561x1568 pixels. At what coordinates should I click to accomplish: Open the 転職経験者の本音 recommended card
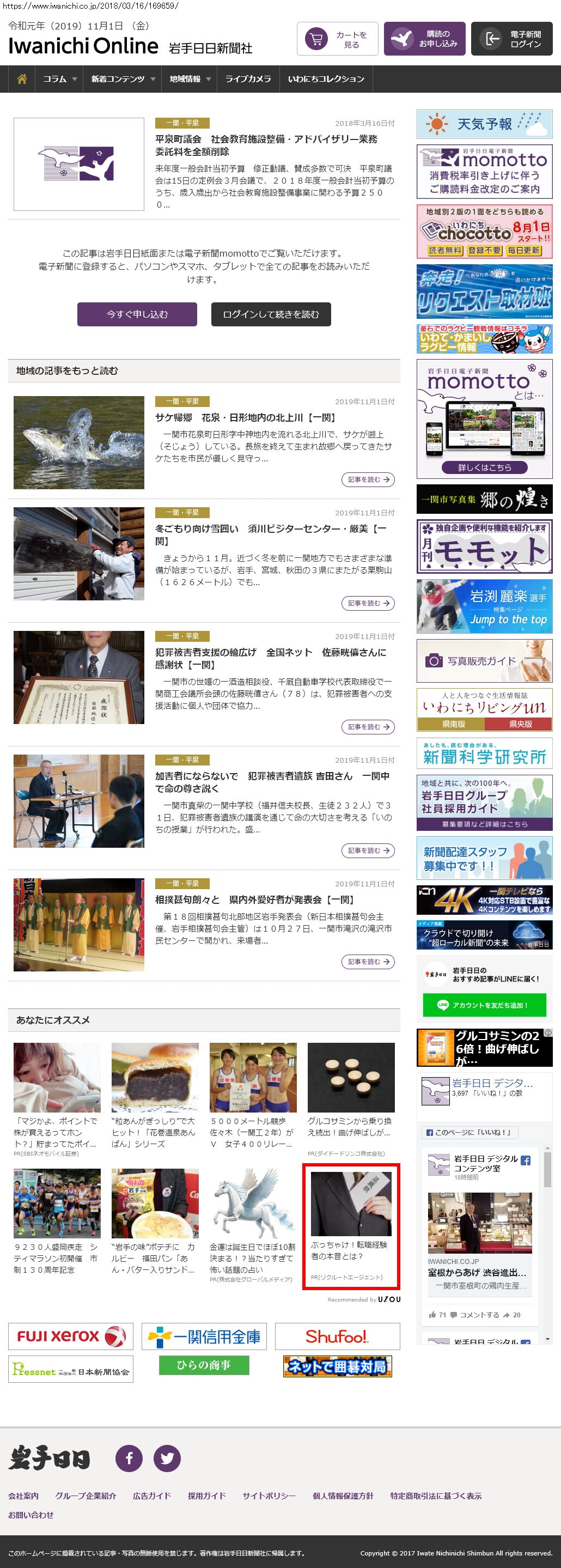click(350, 1226)
